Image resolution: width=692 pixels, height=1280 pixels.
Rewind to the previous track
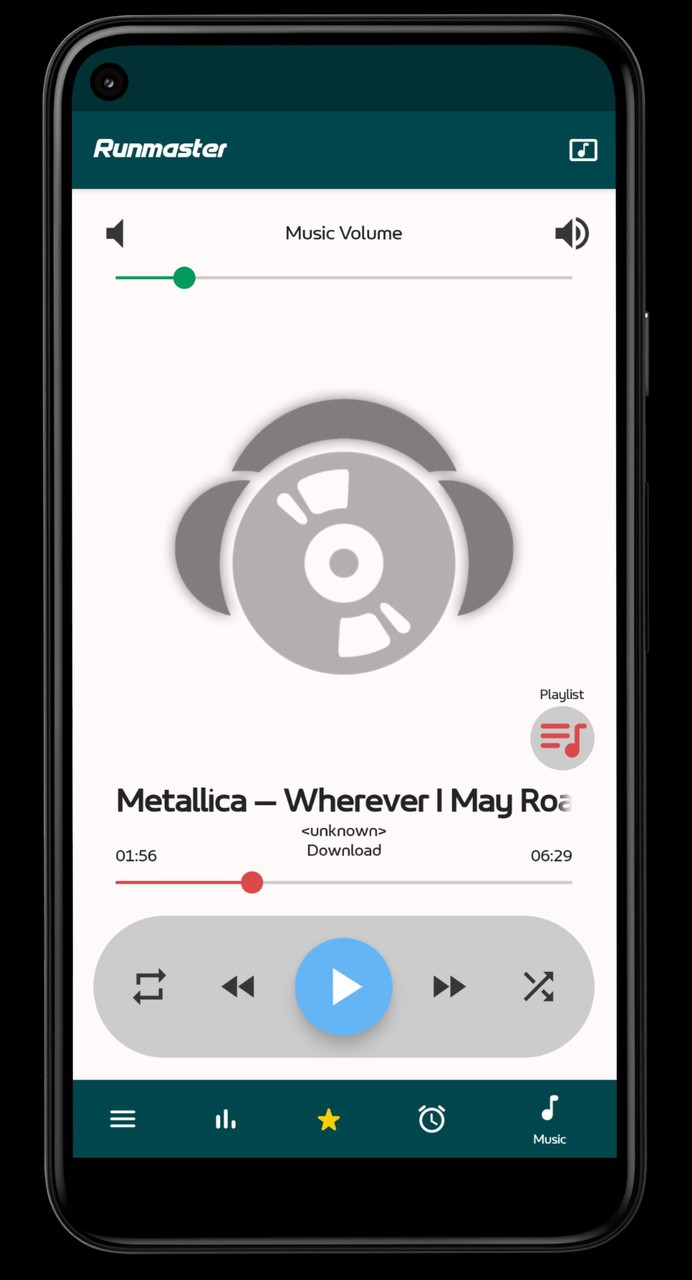238,987
